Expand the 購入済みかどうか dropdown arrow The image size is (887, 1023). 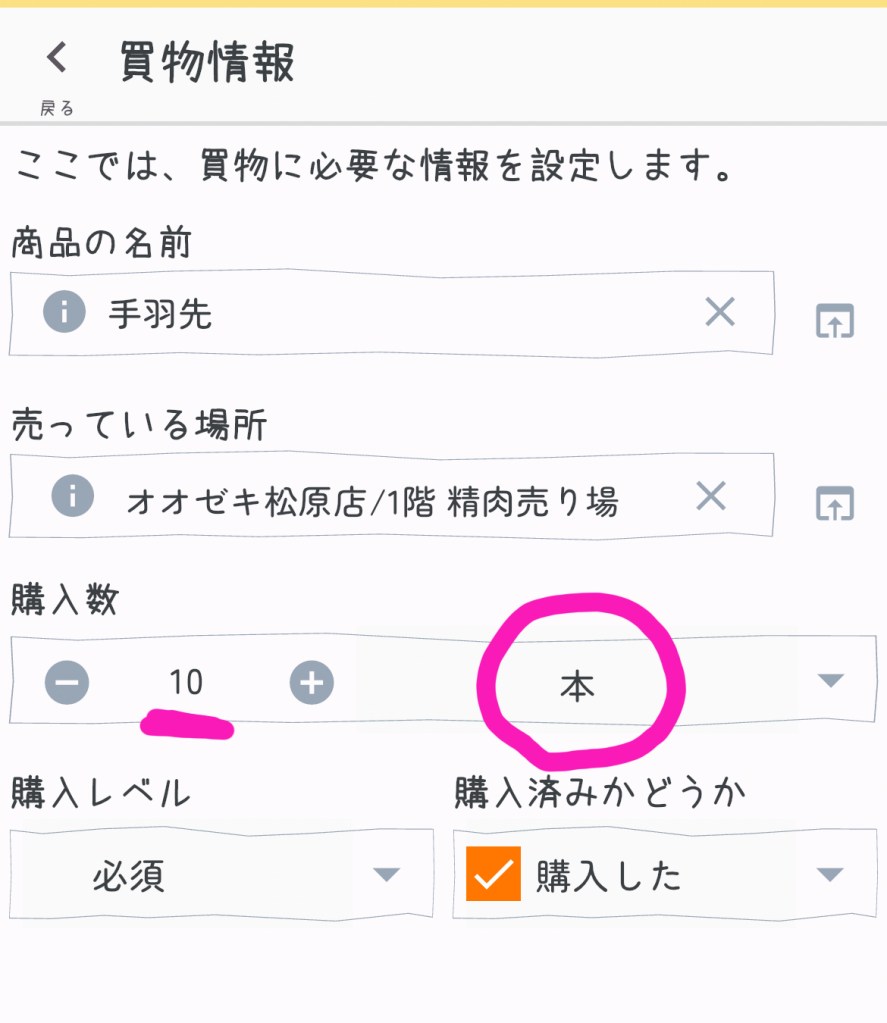click(829, 875)
